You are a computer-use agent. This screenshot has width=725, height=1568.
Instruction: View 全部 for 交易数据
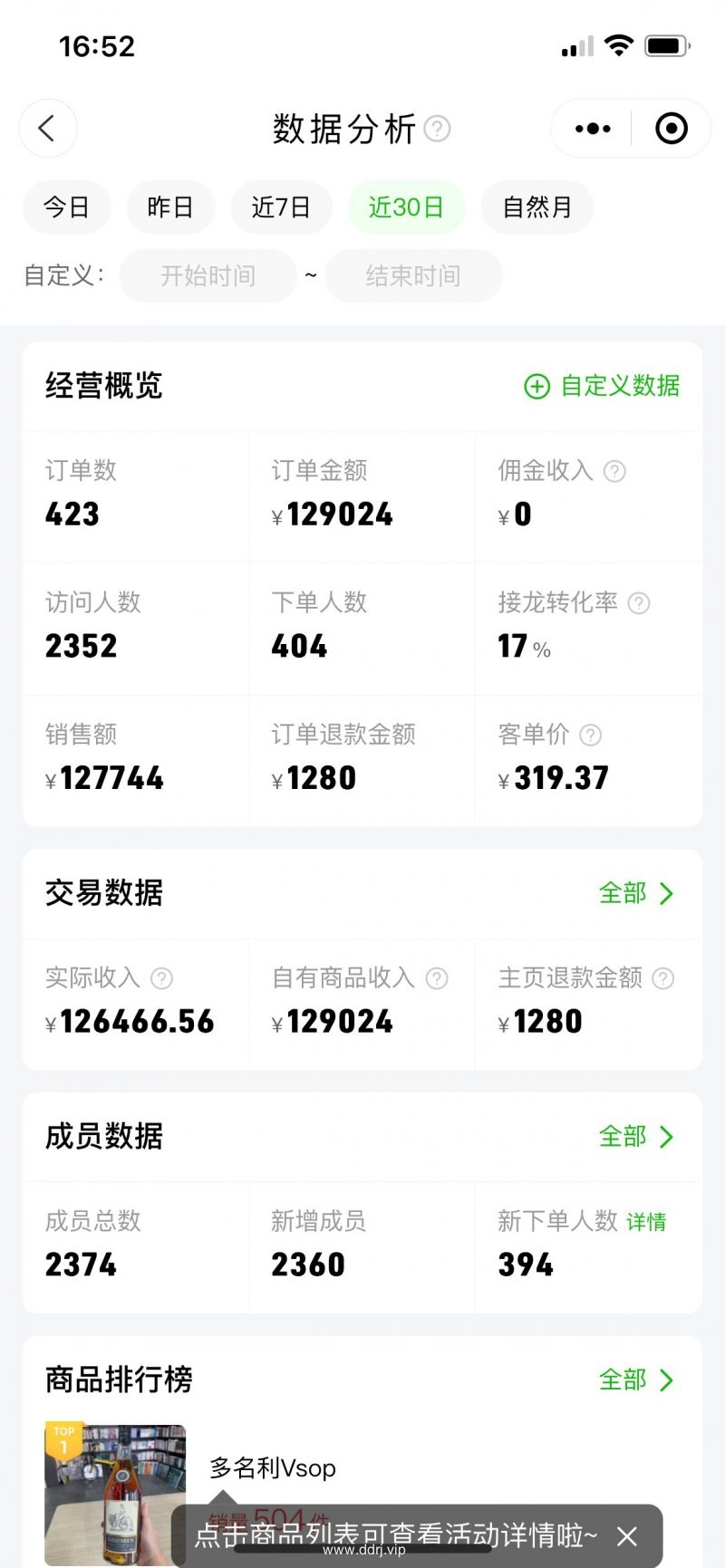coord(637,894)
